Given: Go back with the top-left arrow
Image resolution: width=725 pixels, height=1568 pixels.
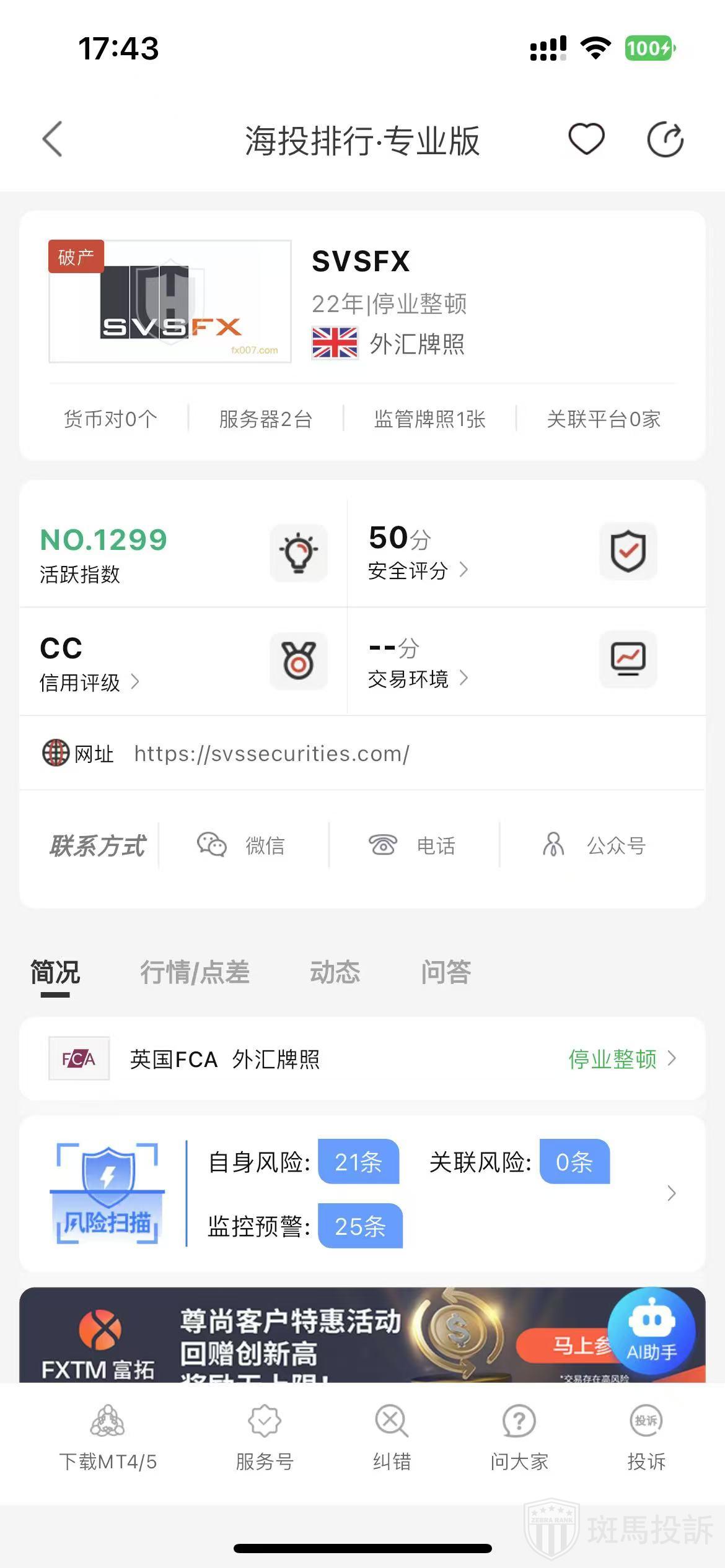Looking at the screenshot, I should point(53,139).
